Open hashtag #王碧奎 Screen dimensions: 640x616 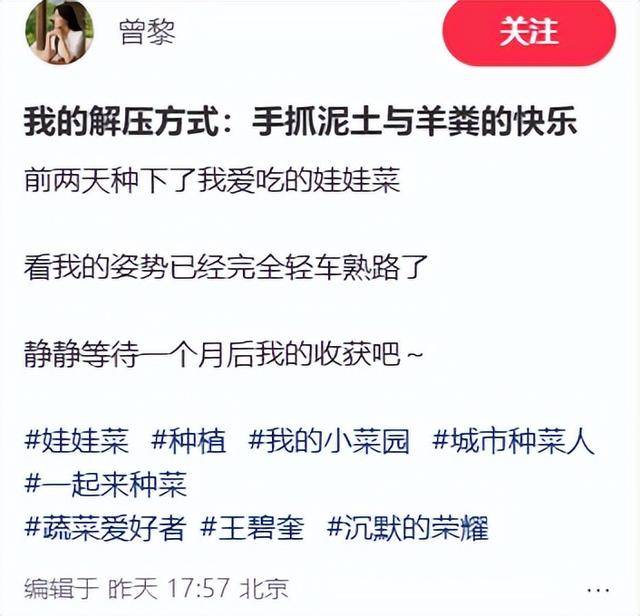(252, 527)
